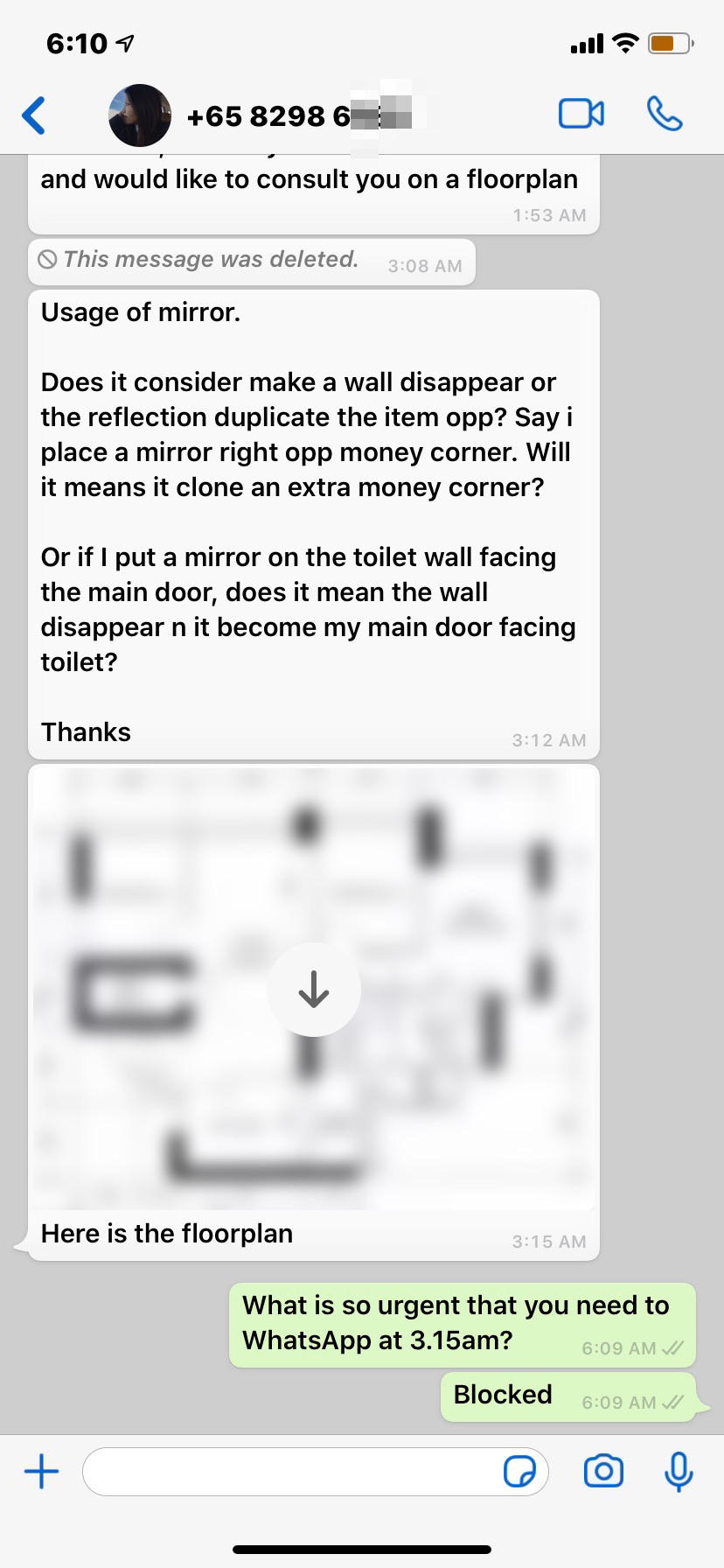724x1568 pixels.
Task: Go back to the chats list
Action: point(33,115)
